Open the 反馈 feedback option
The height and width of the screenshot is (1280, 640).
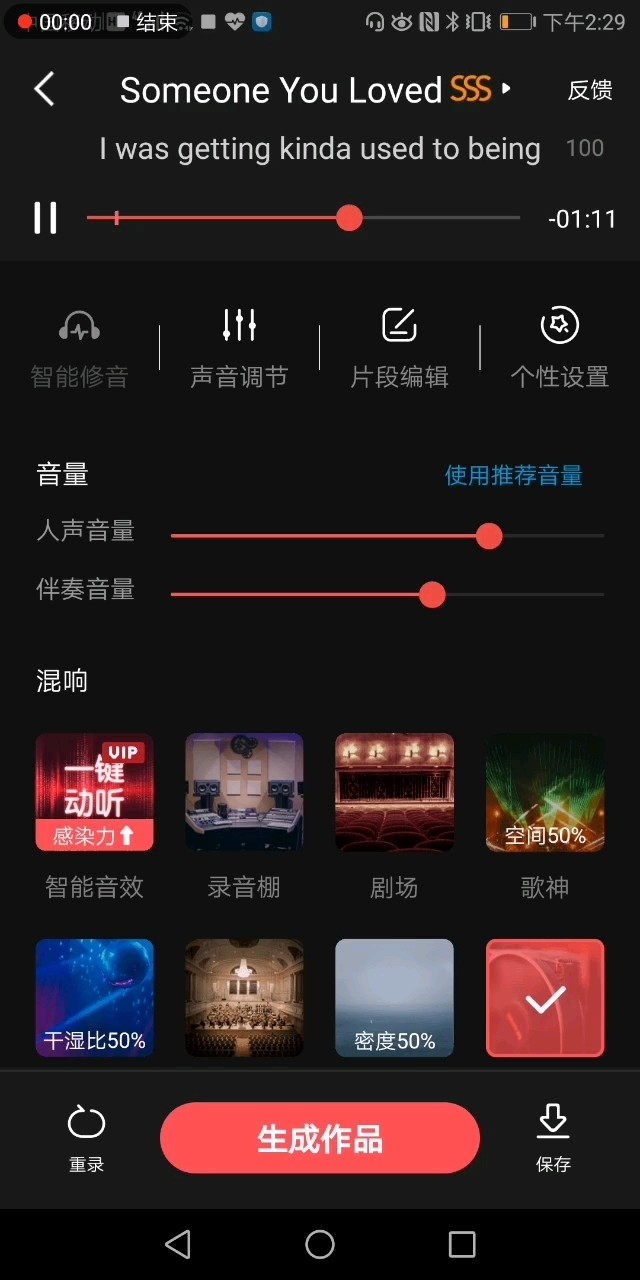click(x=590, y=90)
